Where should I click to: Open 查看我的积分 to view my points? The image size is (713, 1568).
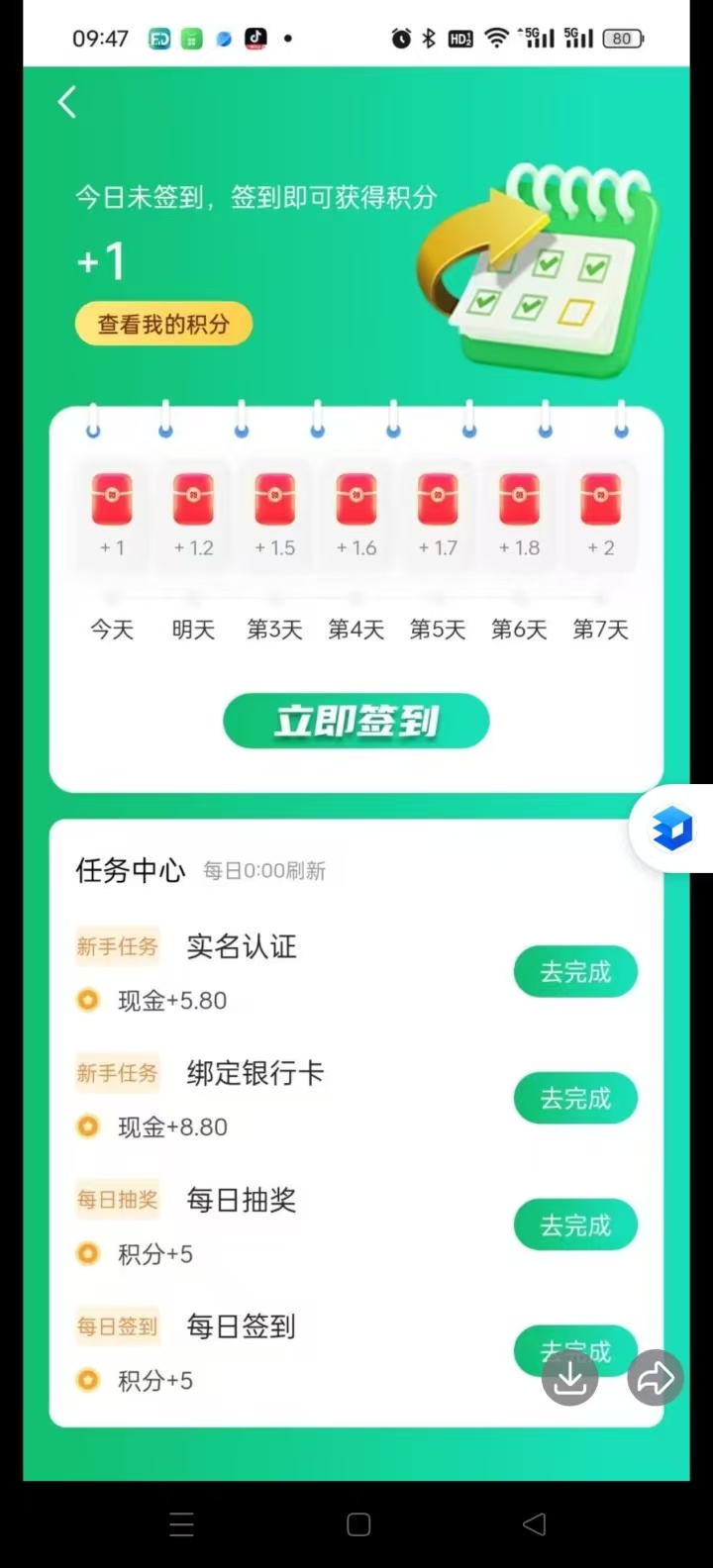[163, 324]
